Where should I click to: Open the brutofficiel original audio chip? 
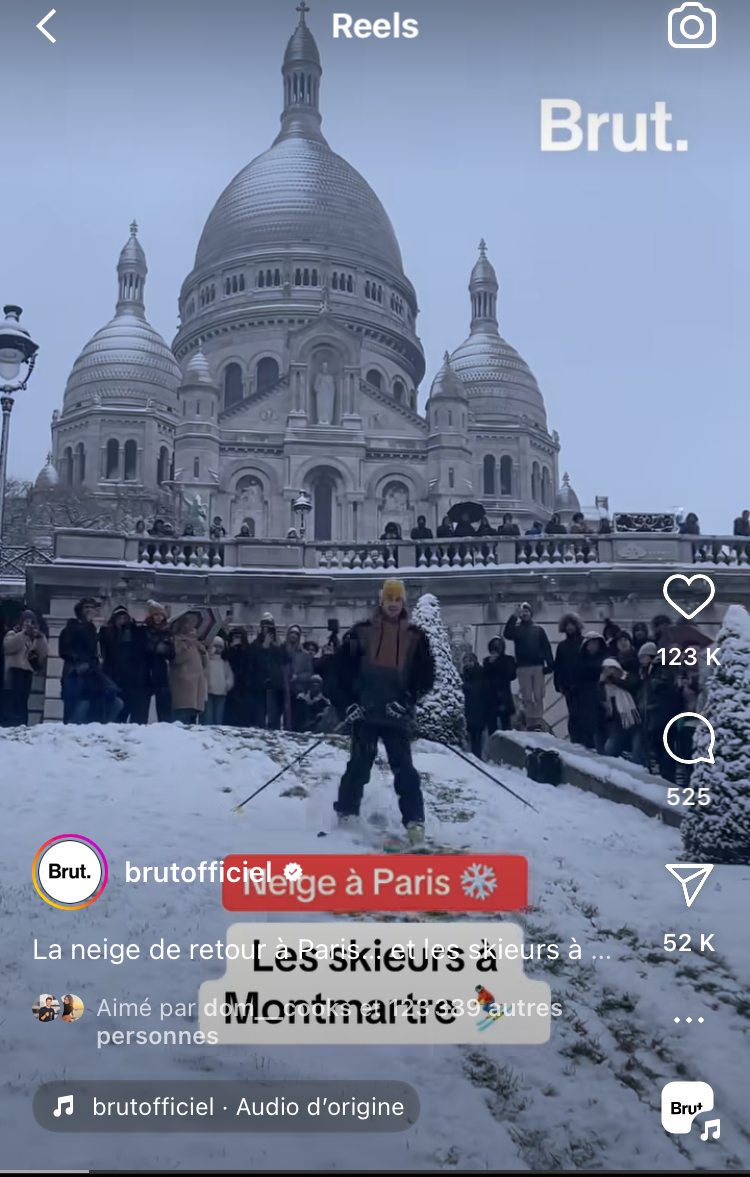coord(227,1106)
